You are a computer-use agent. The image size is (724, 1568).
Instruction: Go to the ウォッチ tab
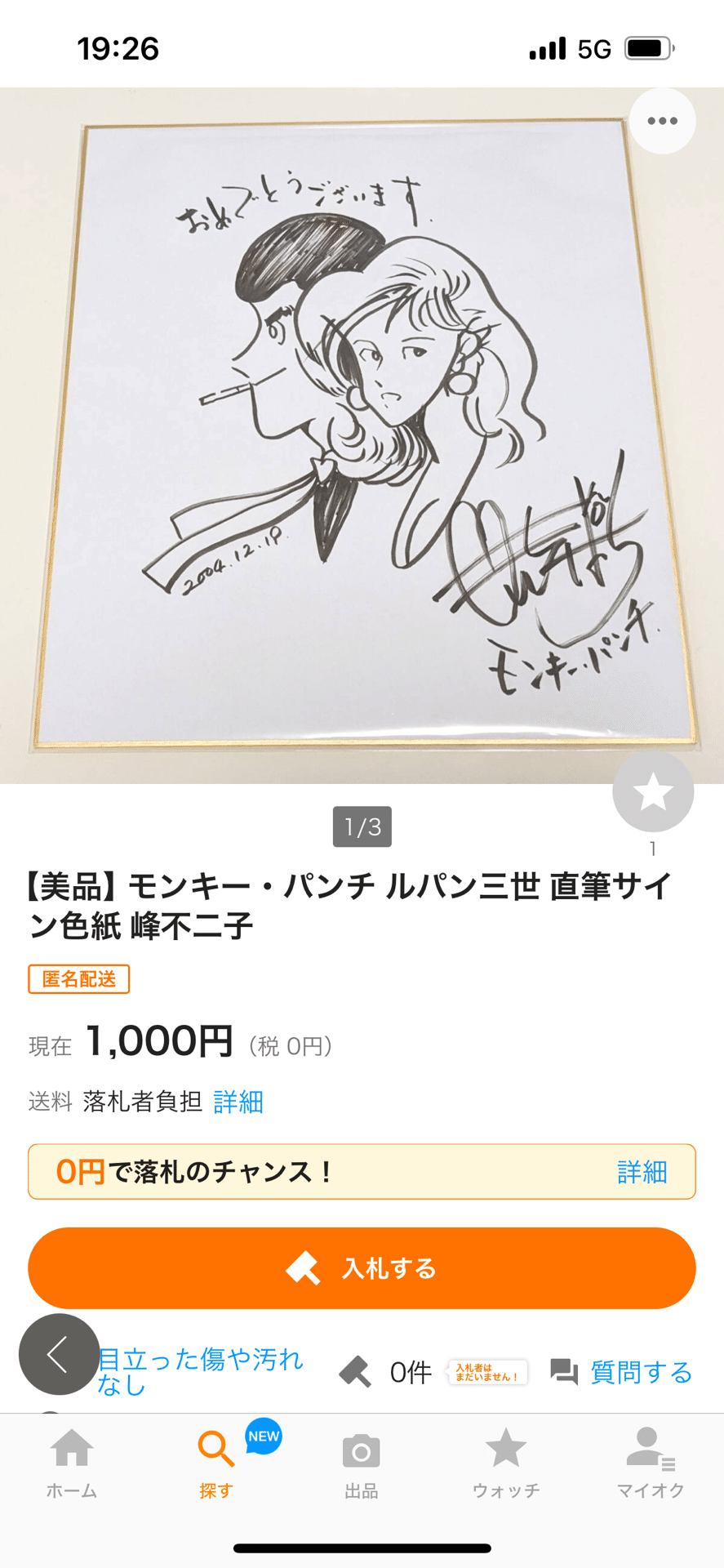[x=506, y=1463]
